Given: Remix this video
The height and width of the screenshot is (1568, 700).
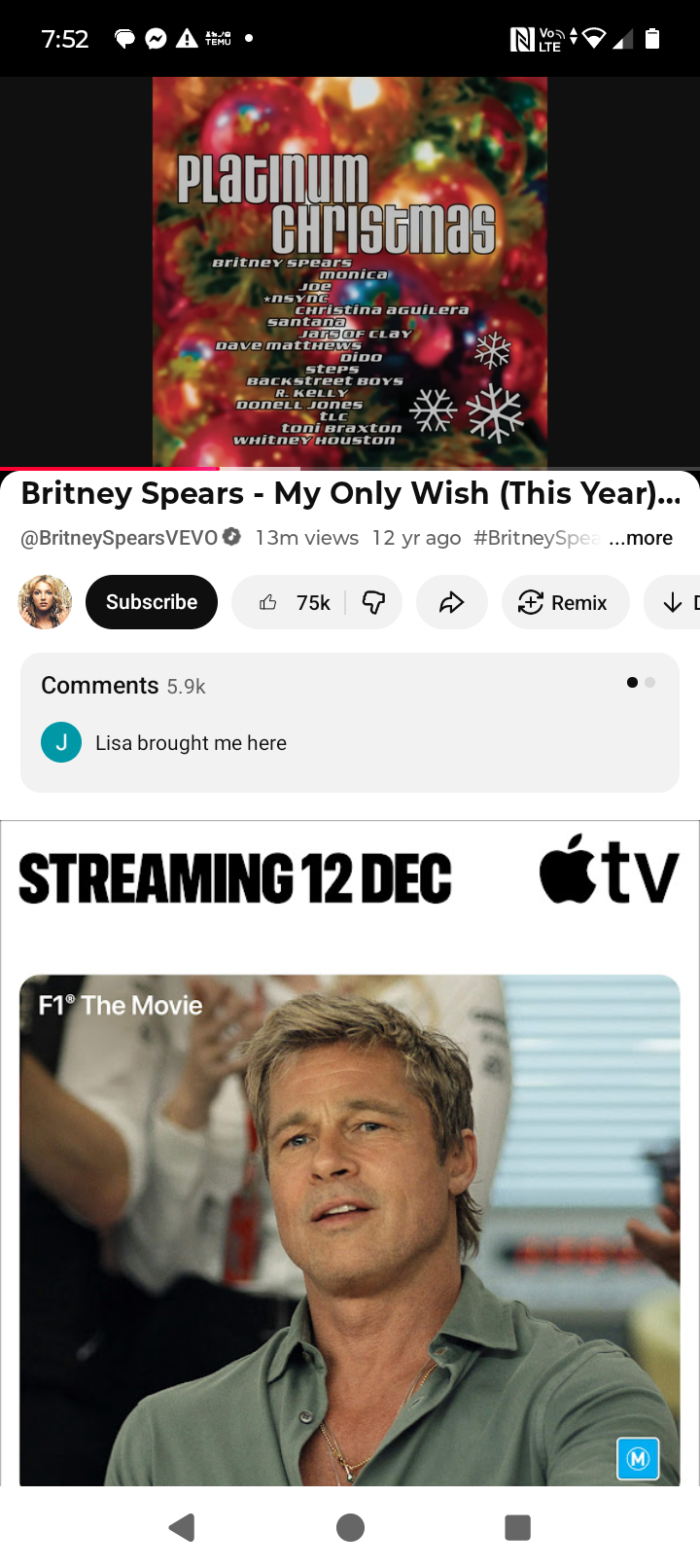Looking at the screenshot, I should pos(564,603).
